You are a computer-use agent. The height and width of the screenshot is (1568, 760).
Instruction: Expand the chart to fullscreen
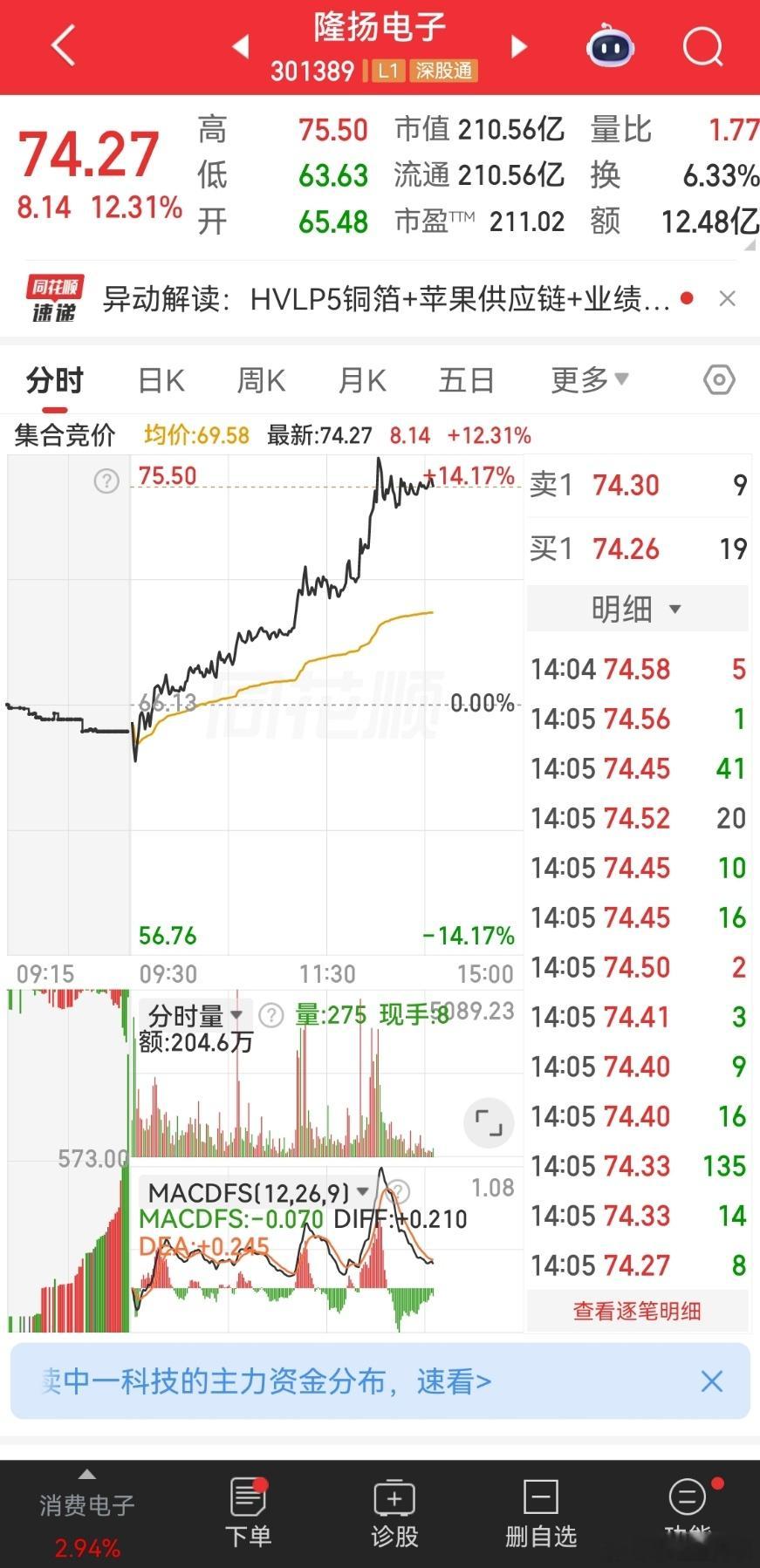tap(489, 1121)
